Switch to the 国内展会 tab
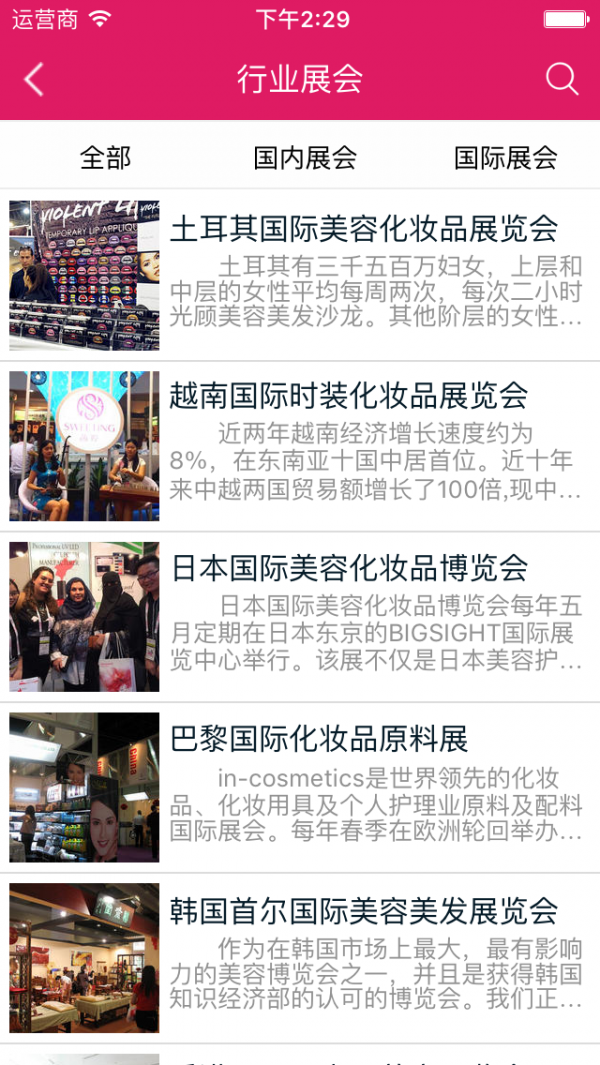Image resolution: width=600 pixels, height=1065 pixels. [305, 158]
